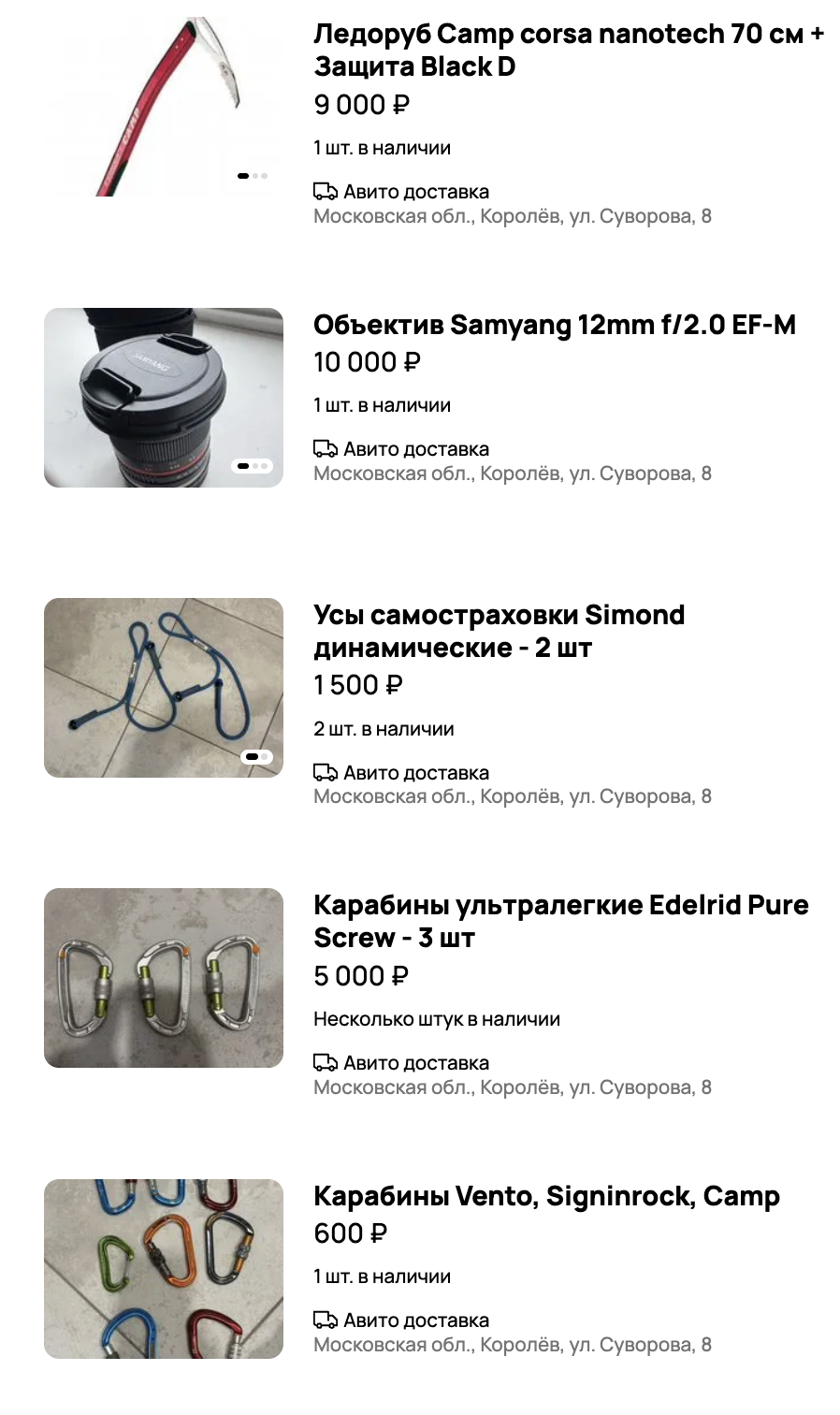View the Edelrid carabiners photo

point(164,978)
